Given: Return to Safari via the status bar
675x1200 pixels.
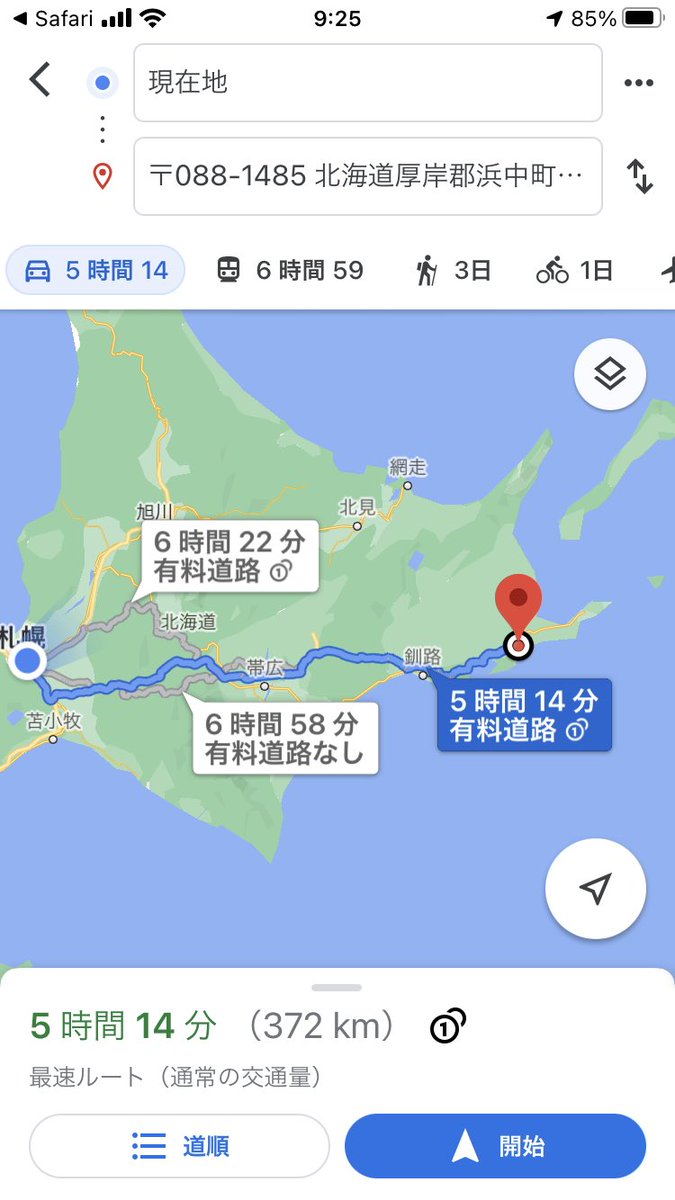Looking at the screenshot, I should click(x=50, y=18).
